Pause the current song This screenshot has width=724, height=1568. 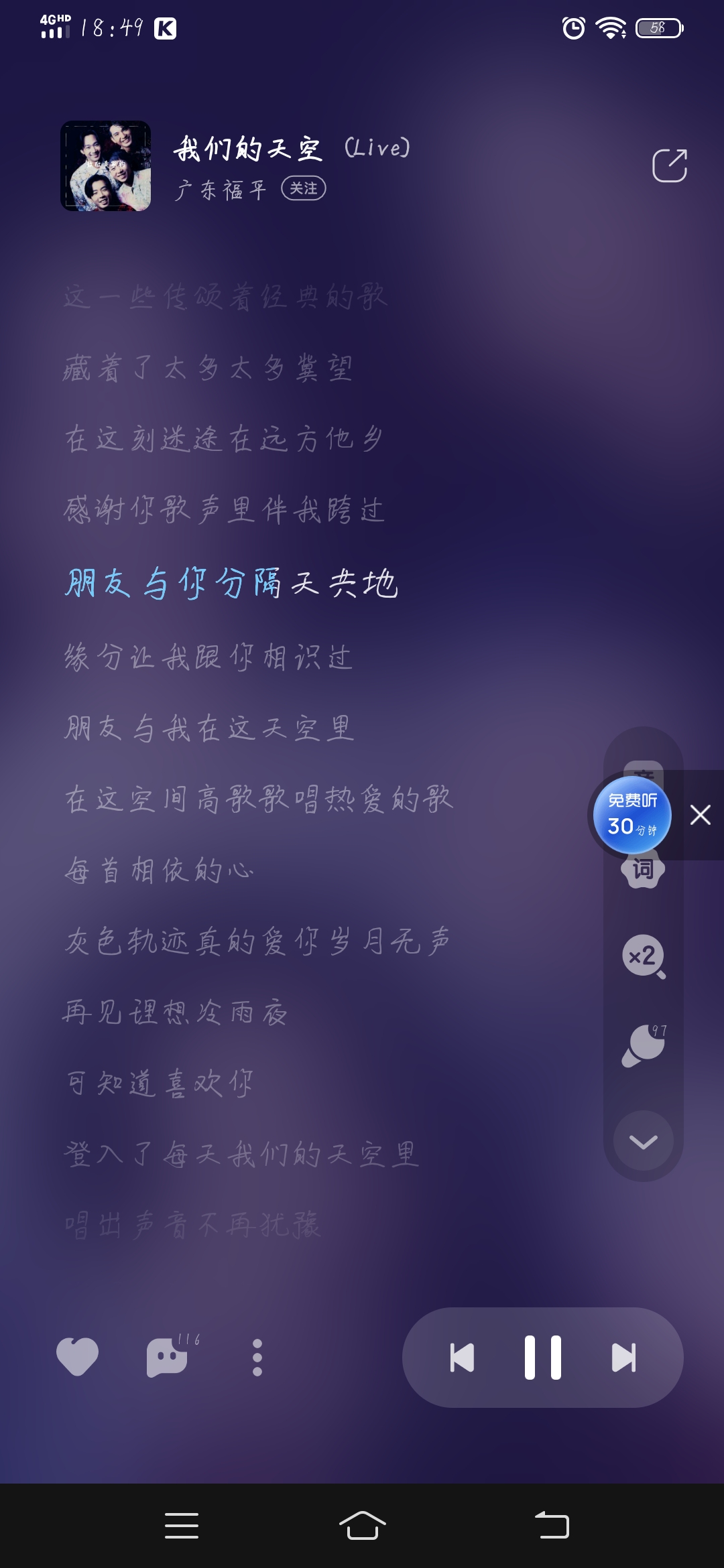click(x=543, y=1358)
